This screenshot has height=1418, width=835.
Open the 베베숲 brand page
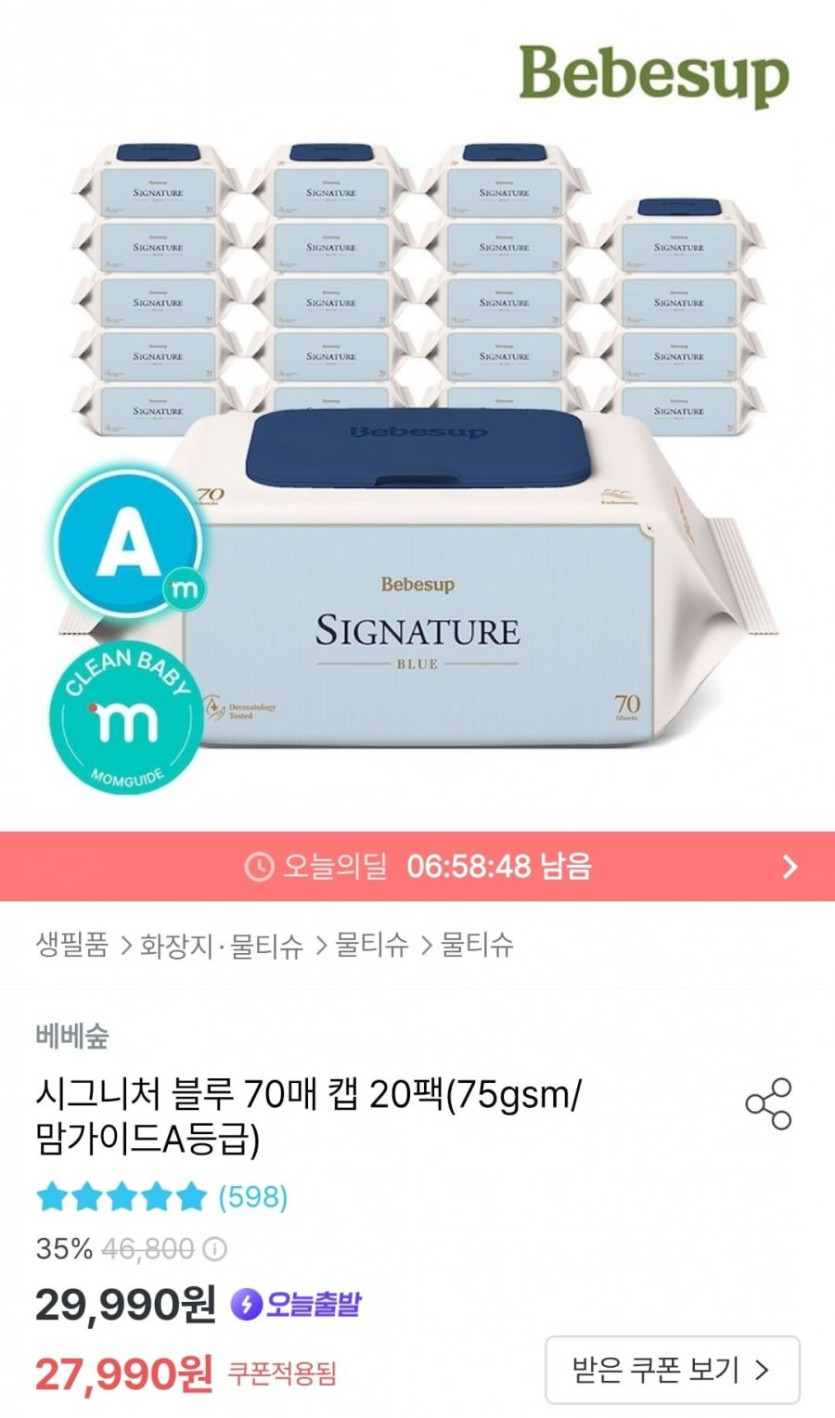tap(71, 1036)
